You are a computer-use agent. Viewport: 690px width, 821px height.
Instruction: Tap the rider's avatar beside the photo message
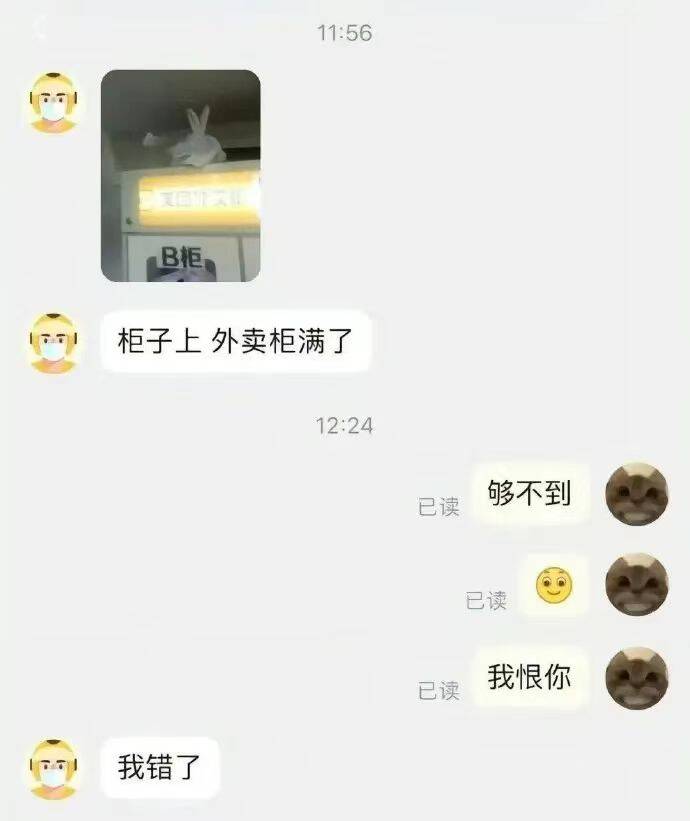(53, 103)
